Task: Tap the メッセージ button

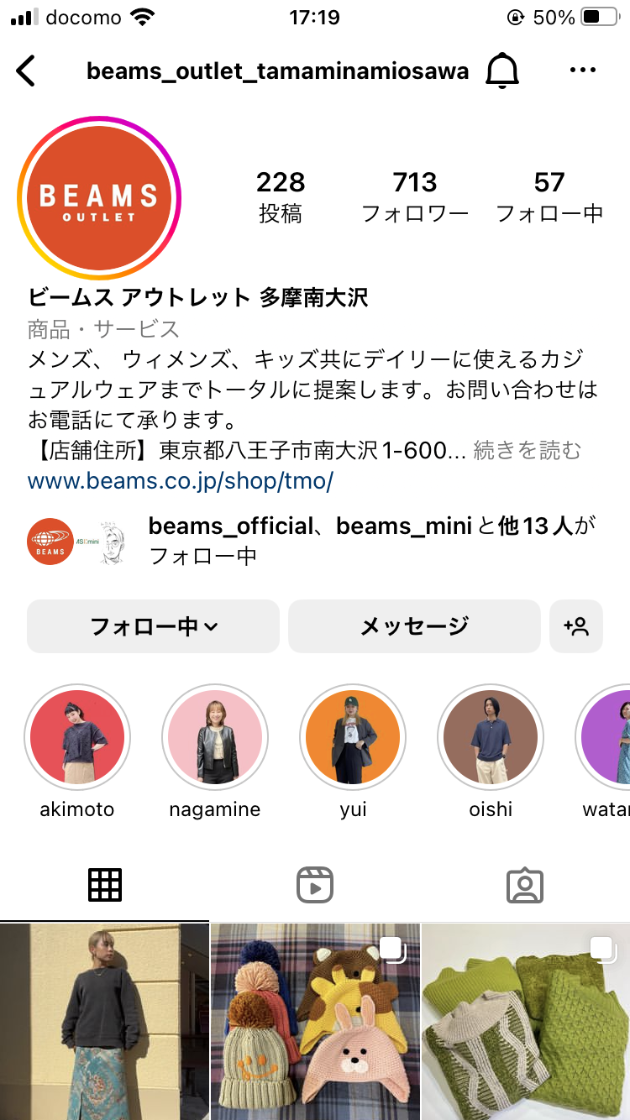Action: (414, 626)
